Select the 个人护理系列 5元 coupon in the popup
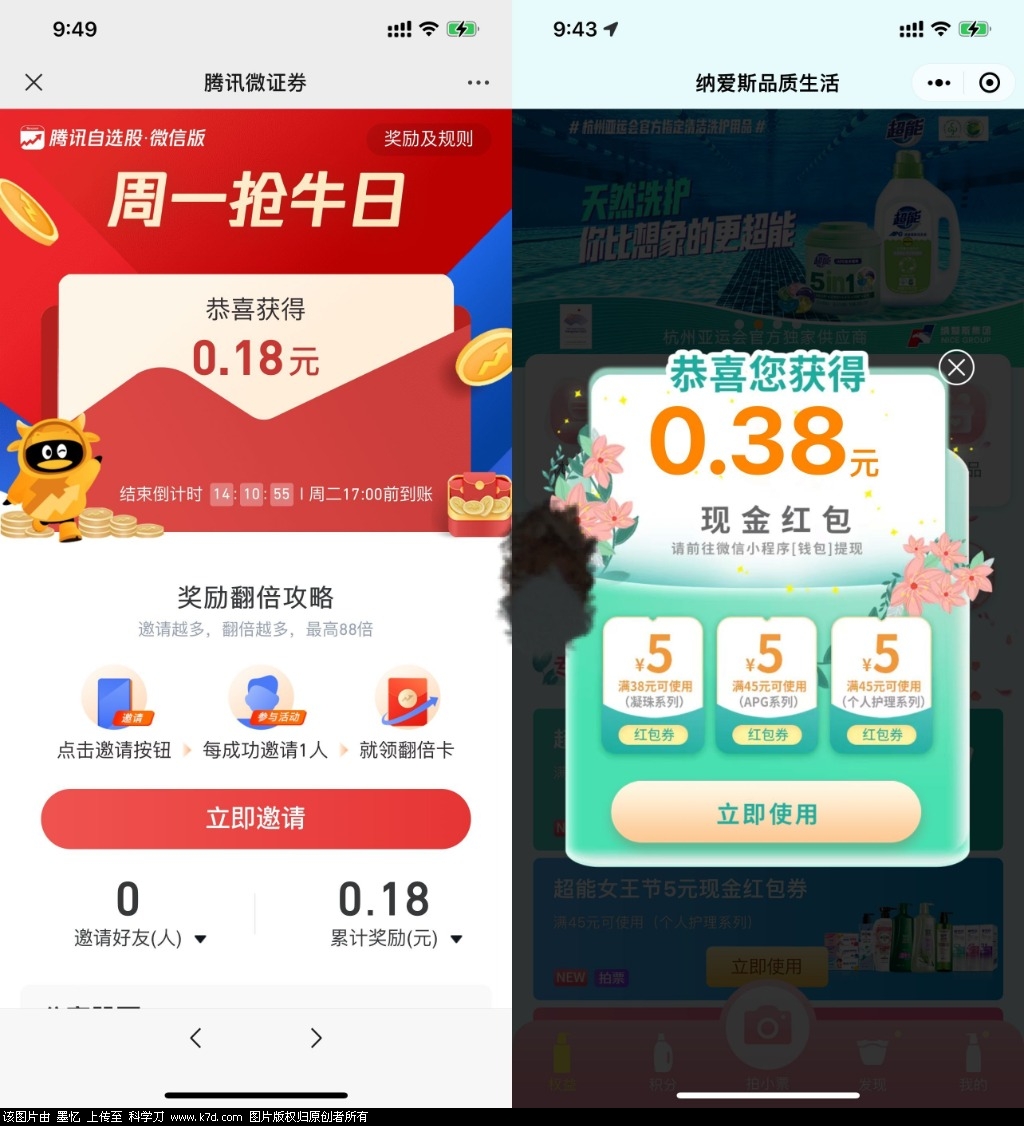 [883, 685]
